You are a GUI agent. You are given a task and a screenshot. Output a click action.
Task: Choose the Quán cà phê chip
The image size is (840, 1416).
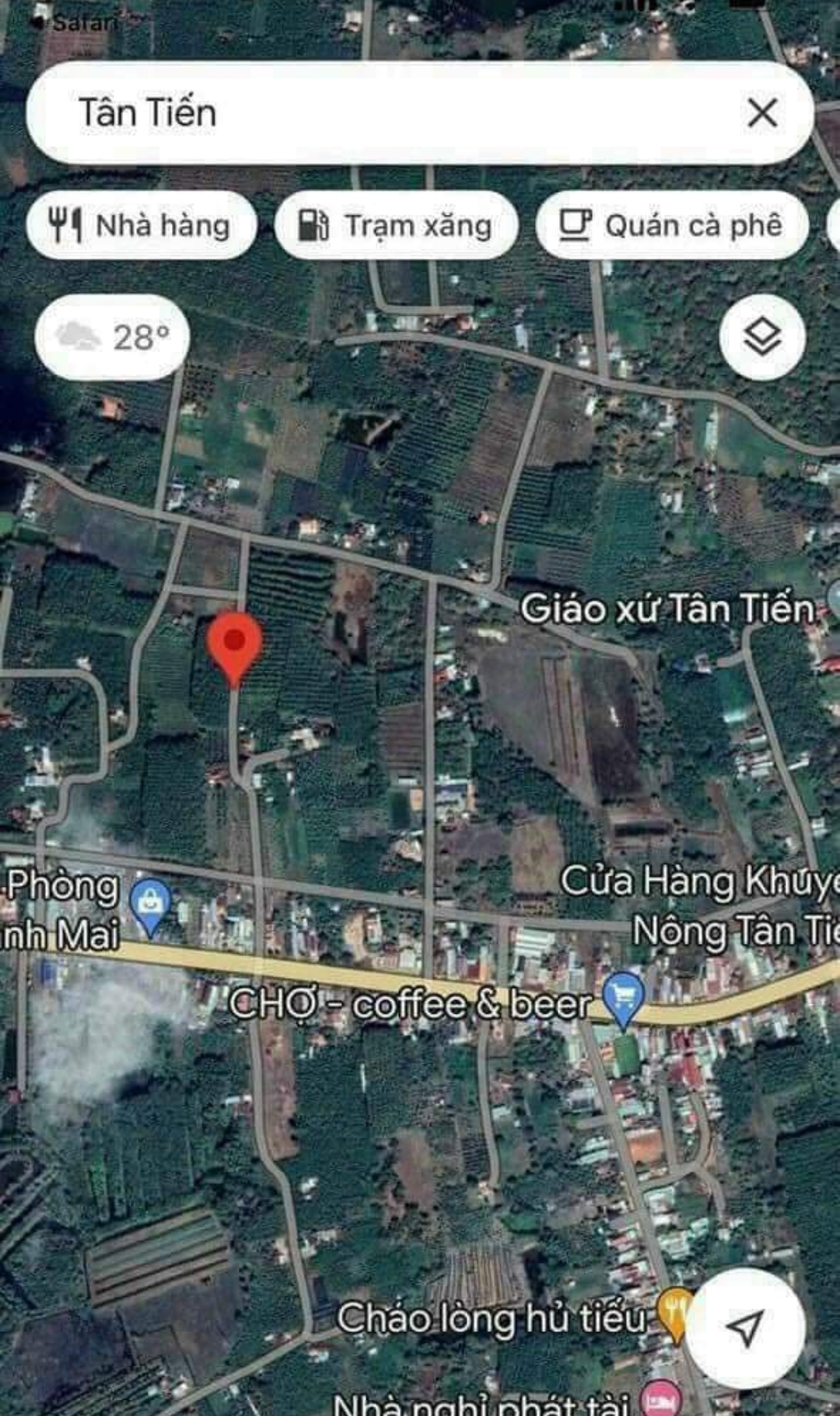click(671, 226)
